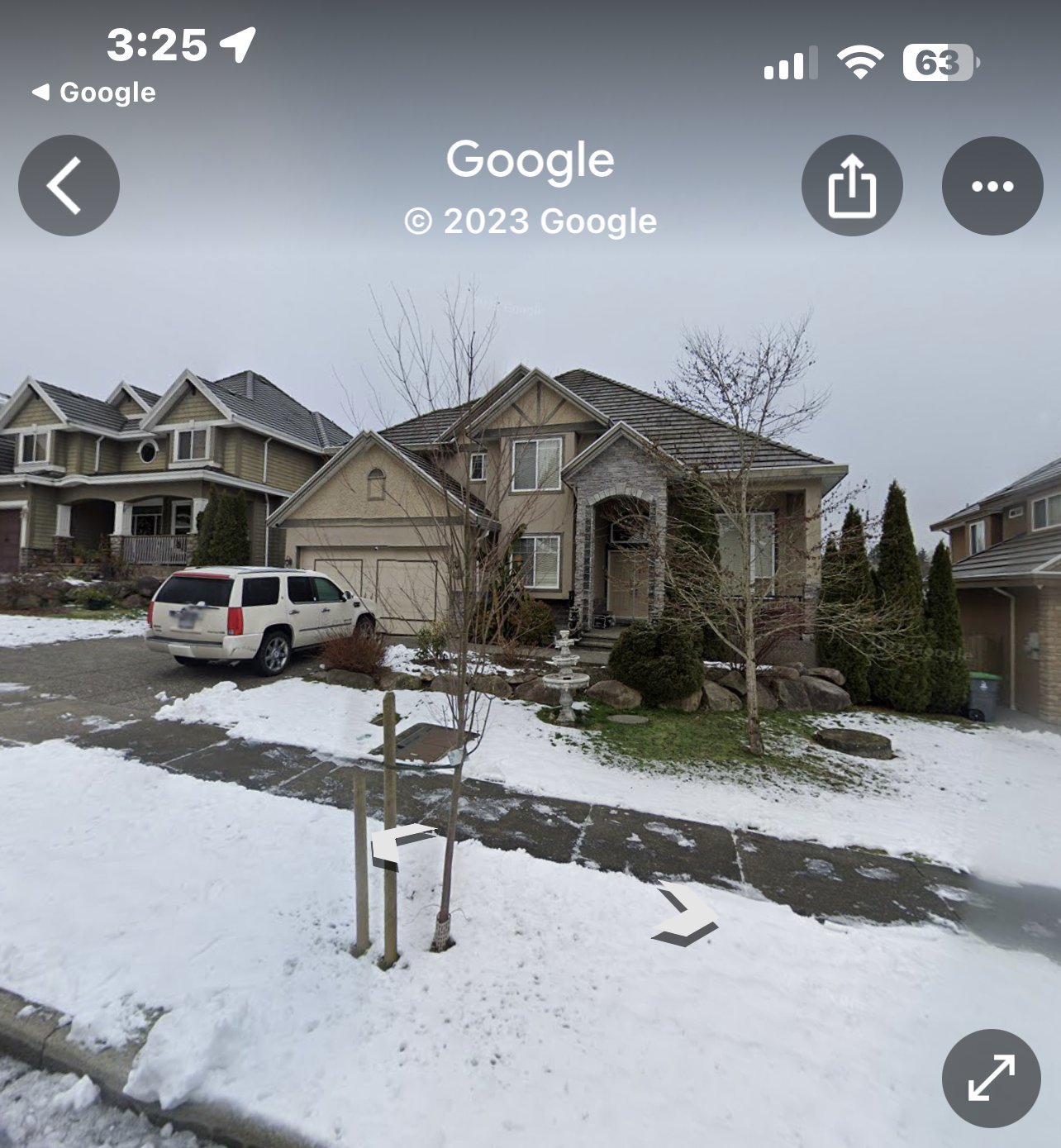Open the three-dot more options menu
This screenshot has height=1148, width=1061.
(x=992, y=186)
